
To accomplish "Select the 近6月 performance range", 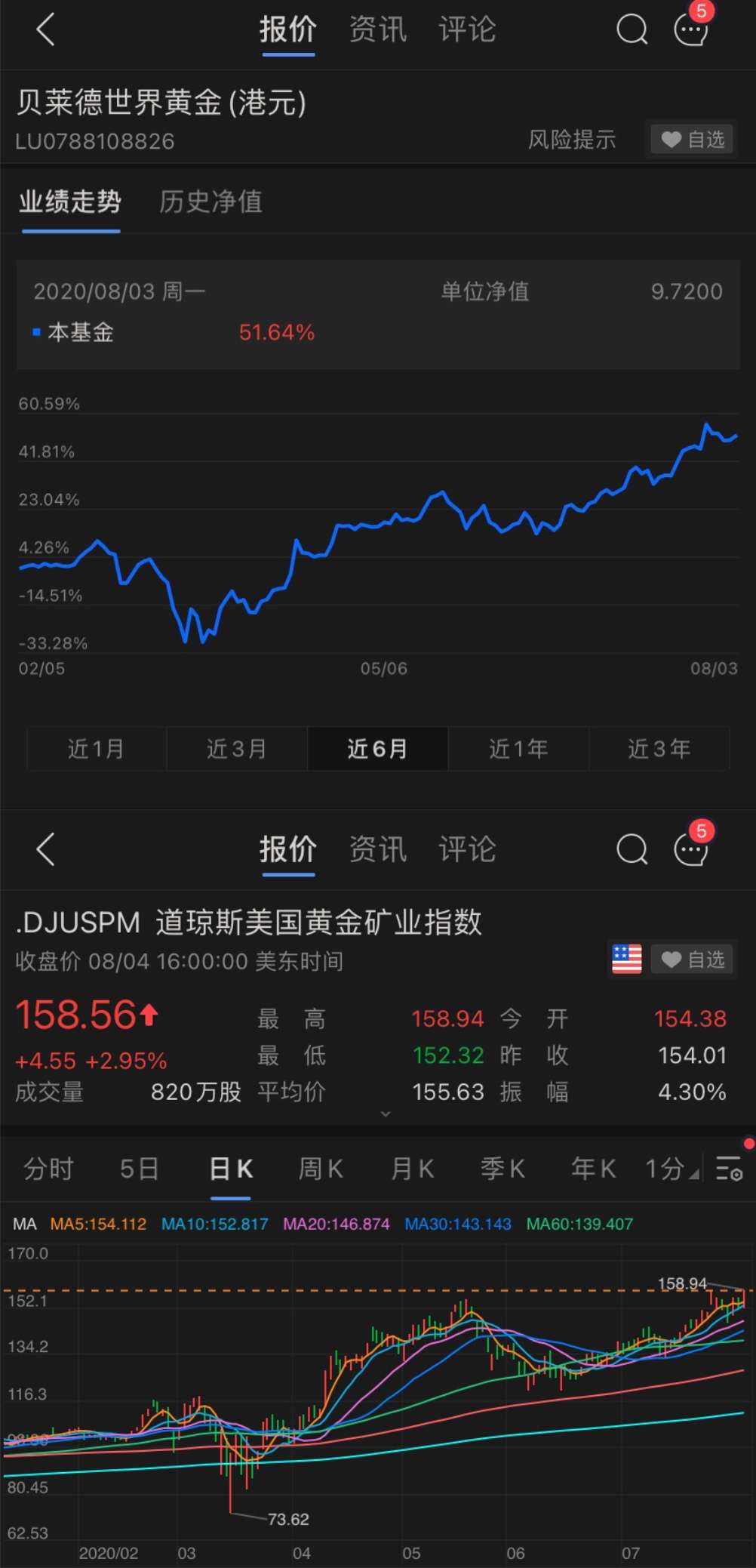I will 377,749.
